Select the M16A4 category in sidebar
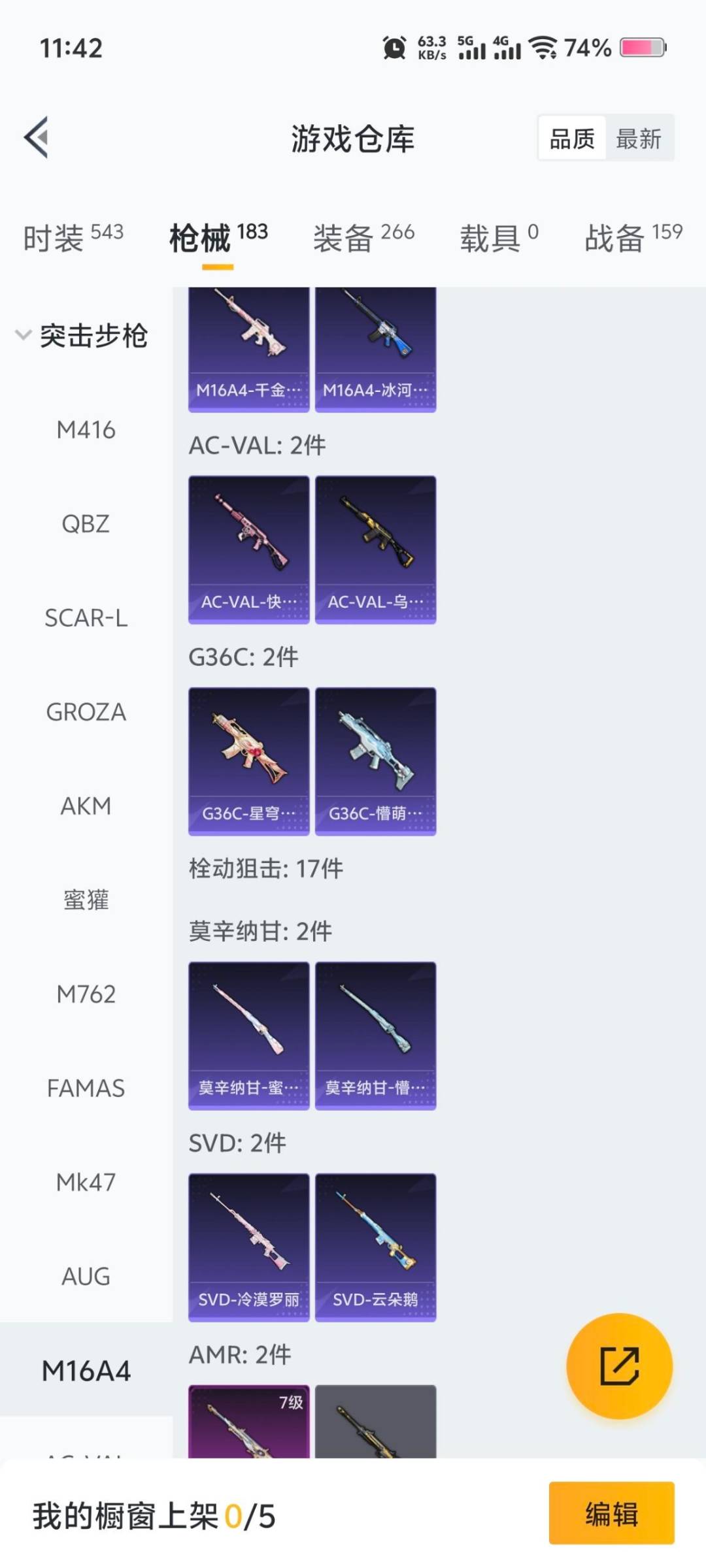Viewport: 706px width, 1568px height. (86, 1372)
